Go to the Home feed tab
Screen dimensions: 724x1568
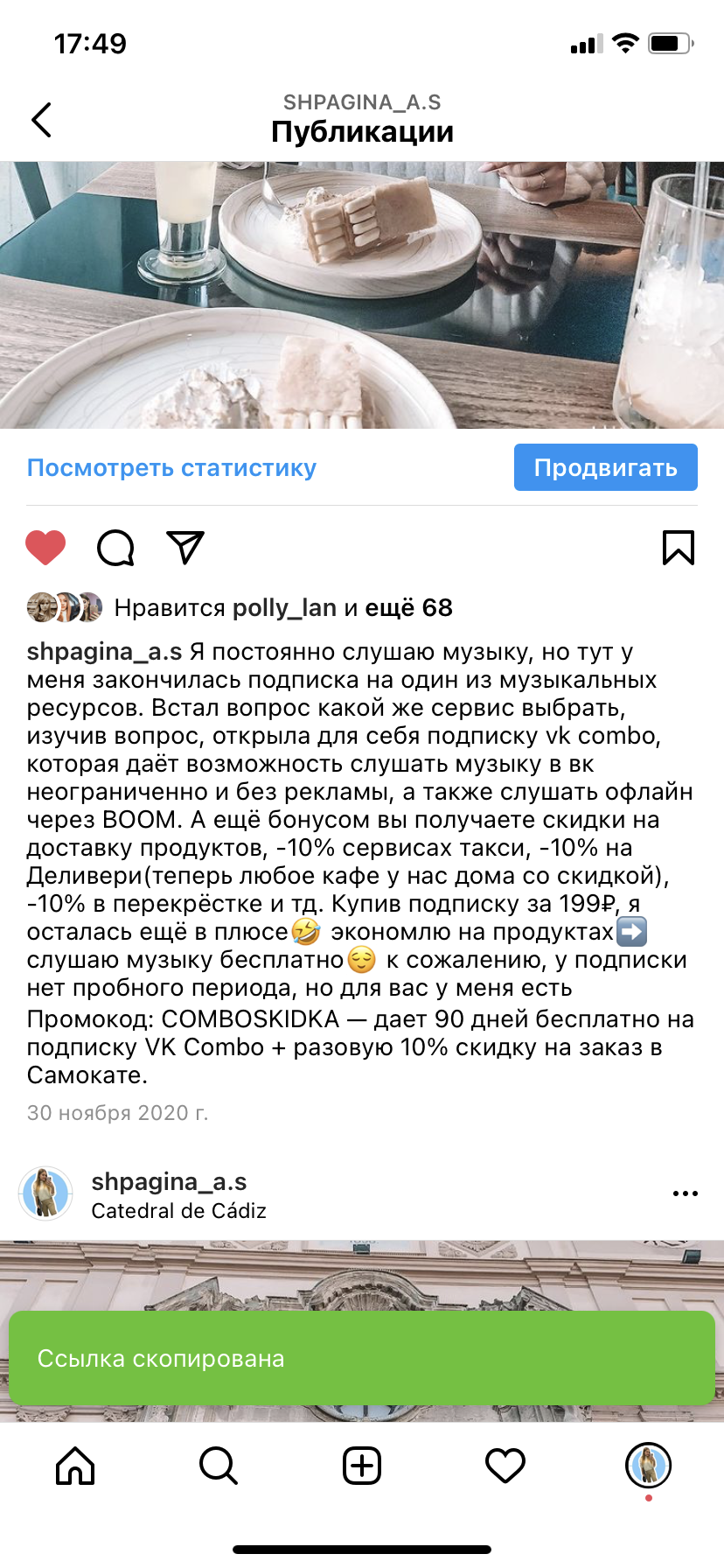(x=75, y=1466)
